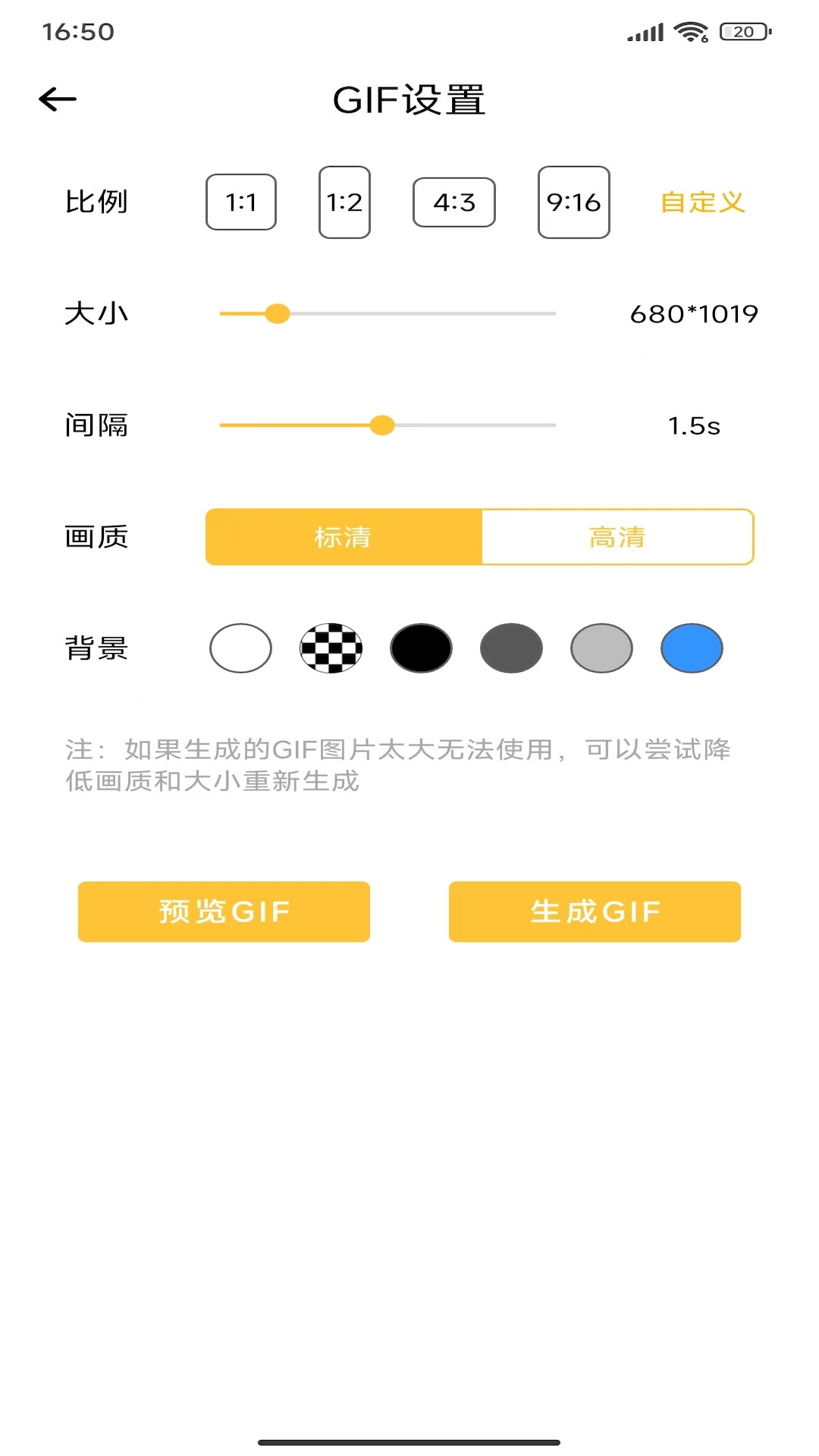
Task: Pick the 4:3 aspect ratio
Action: point(454,202)
